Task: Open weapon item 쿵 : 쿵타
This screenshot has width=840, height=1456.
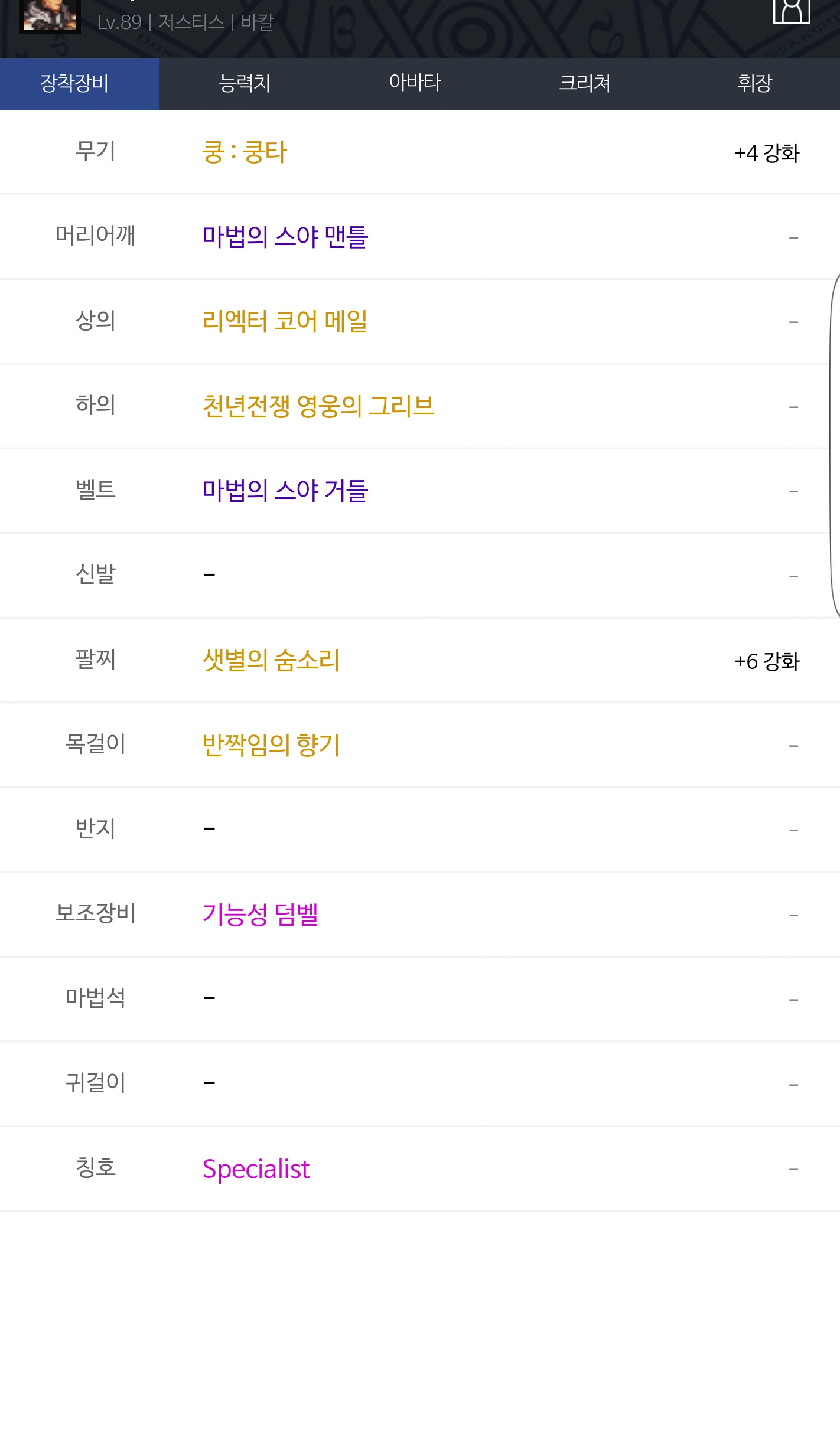Action: click(x=245, y=152)
